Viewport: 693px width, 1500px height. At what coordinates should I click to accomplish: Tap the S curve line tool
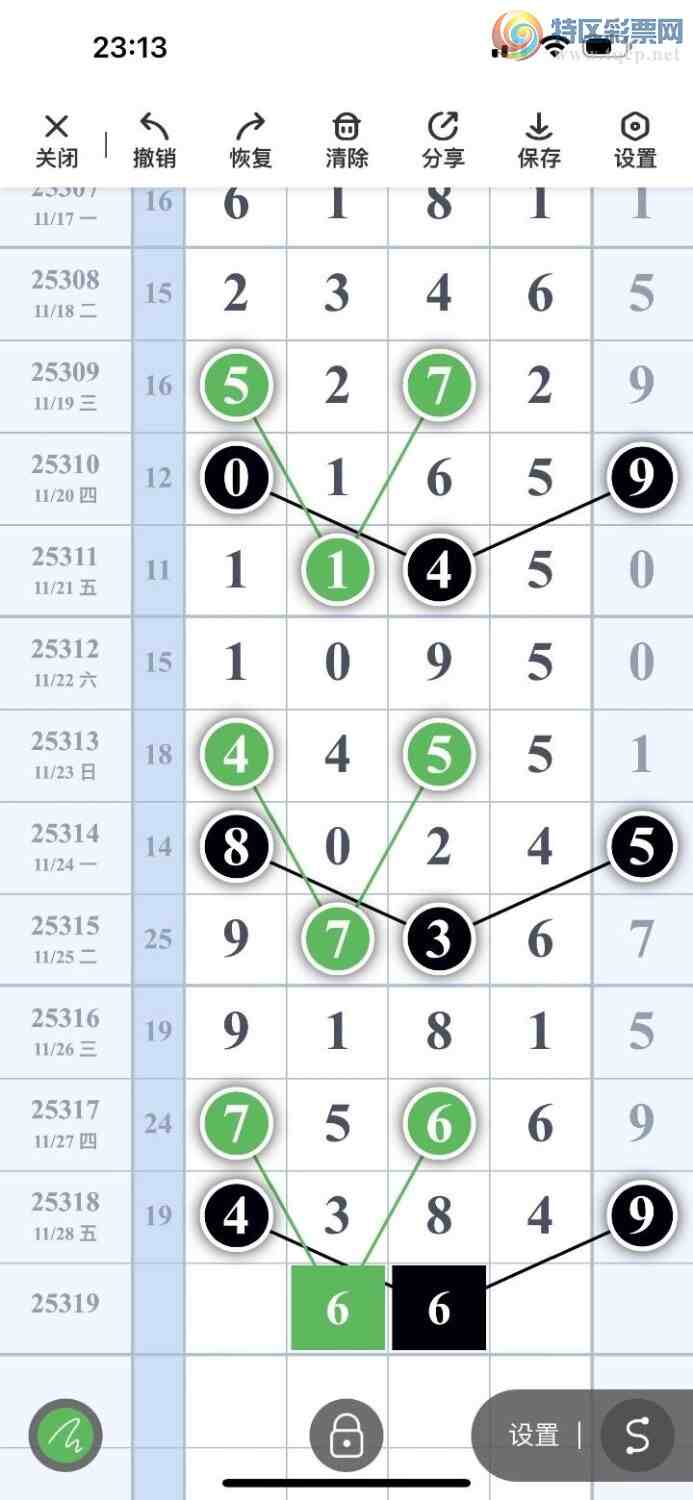pos(636,1435)
